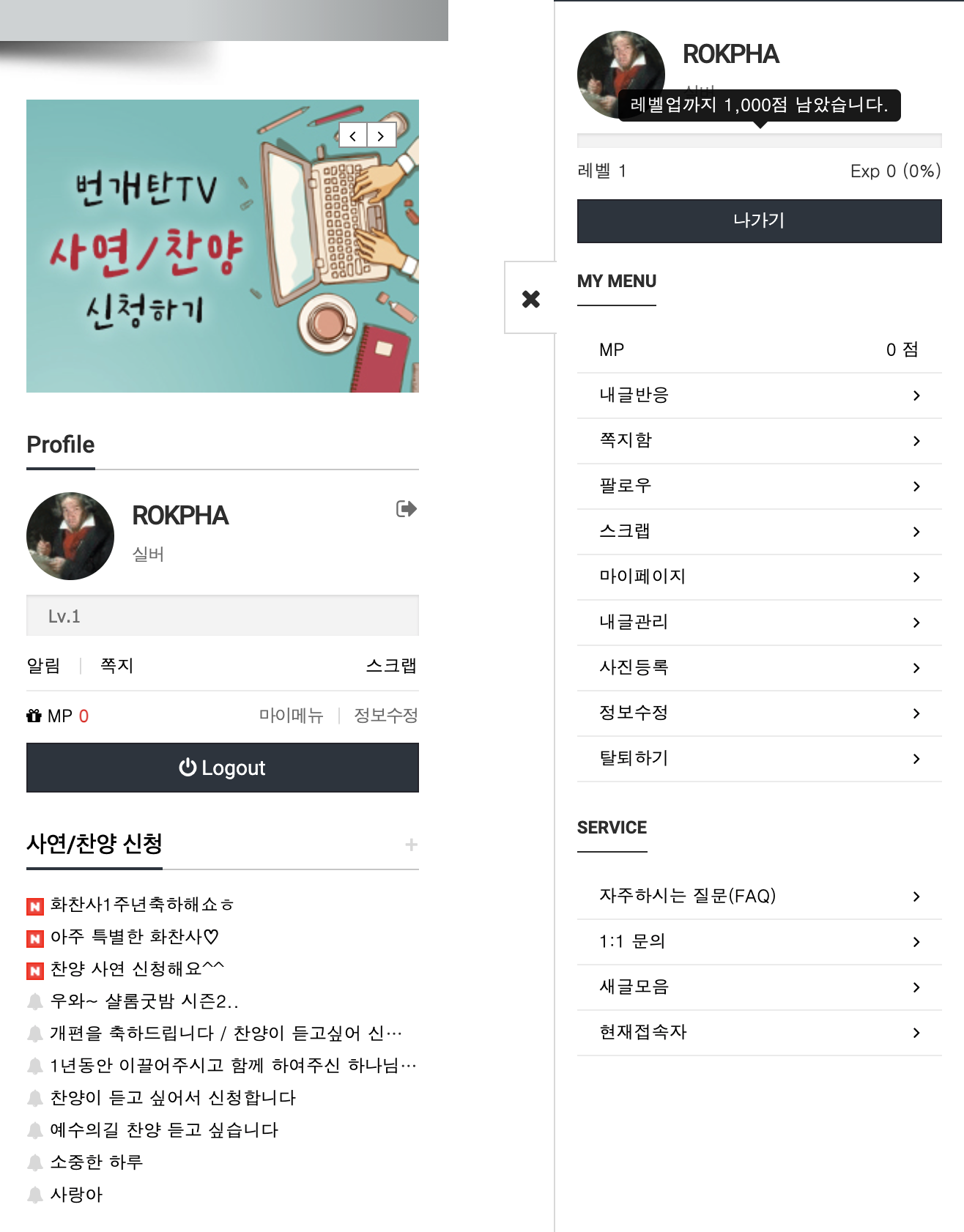Open 알림 in profile box
Image resolution: width=964 pixels, height=1232 pixels.
pyautogui.click(x=43, y=666)
